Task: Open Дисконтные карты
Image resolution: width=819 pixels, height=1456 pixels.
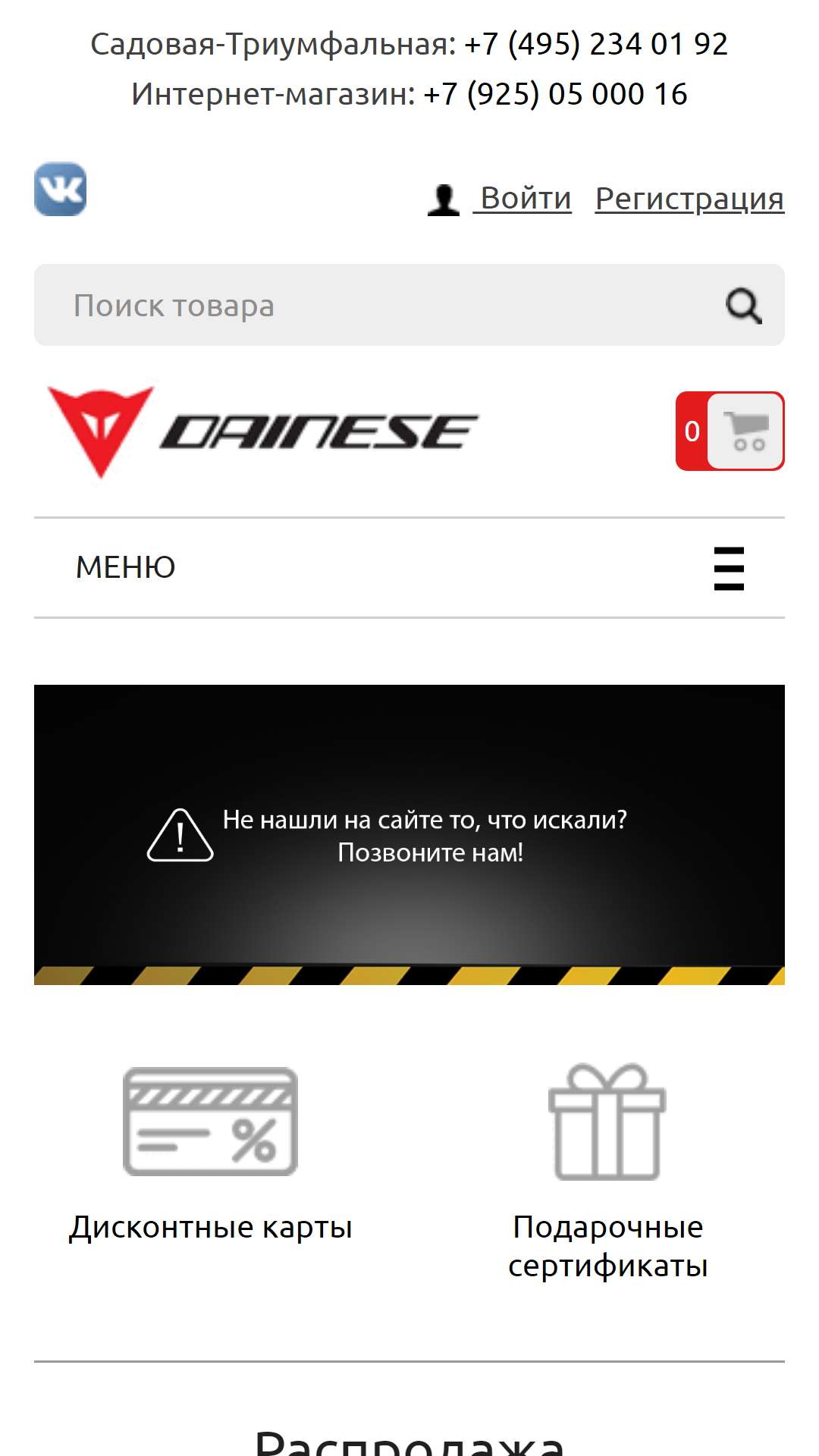Action: [x=211, y=1154]
